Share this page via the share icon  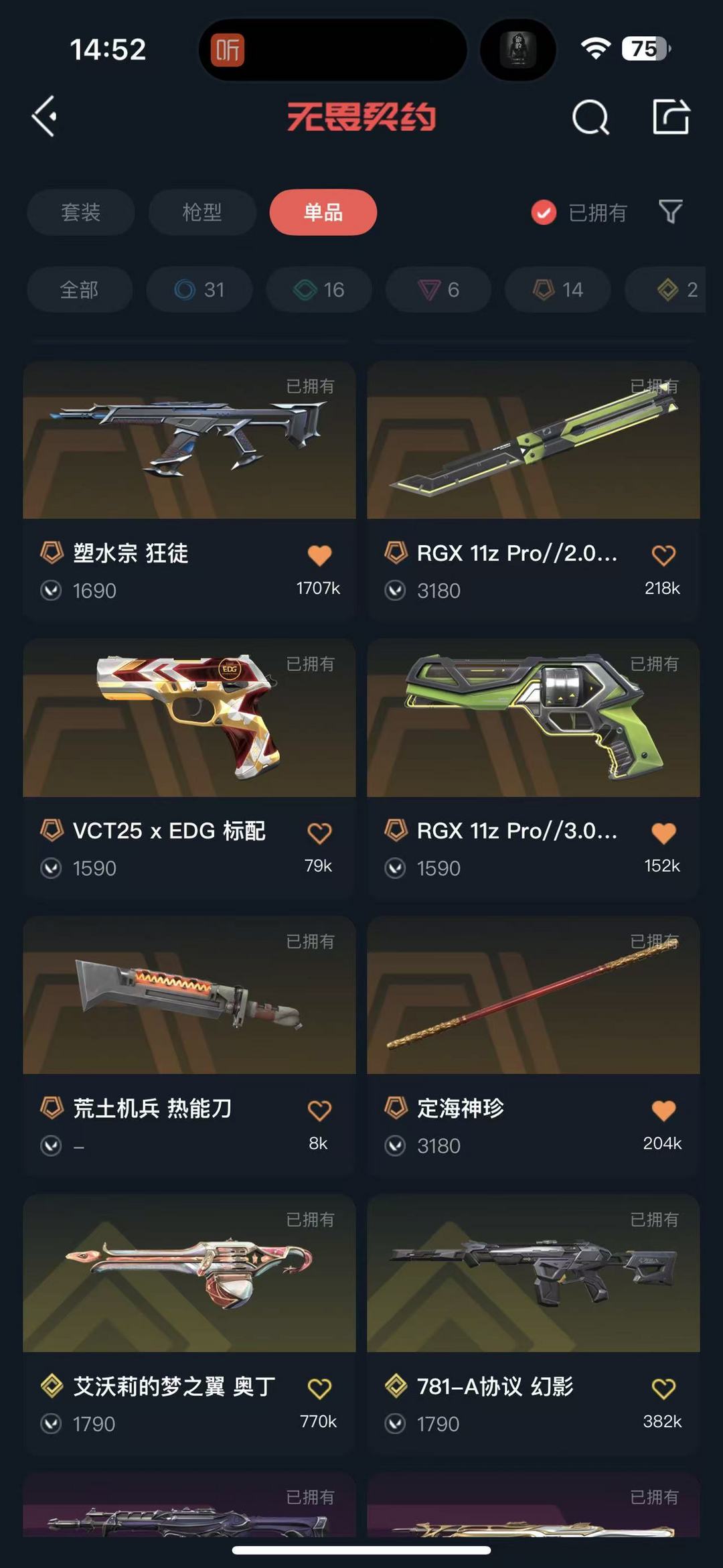pos(671,117)
